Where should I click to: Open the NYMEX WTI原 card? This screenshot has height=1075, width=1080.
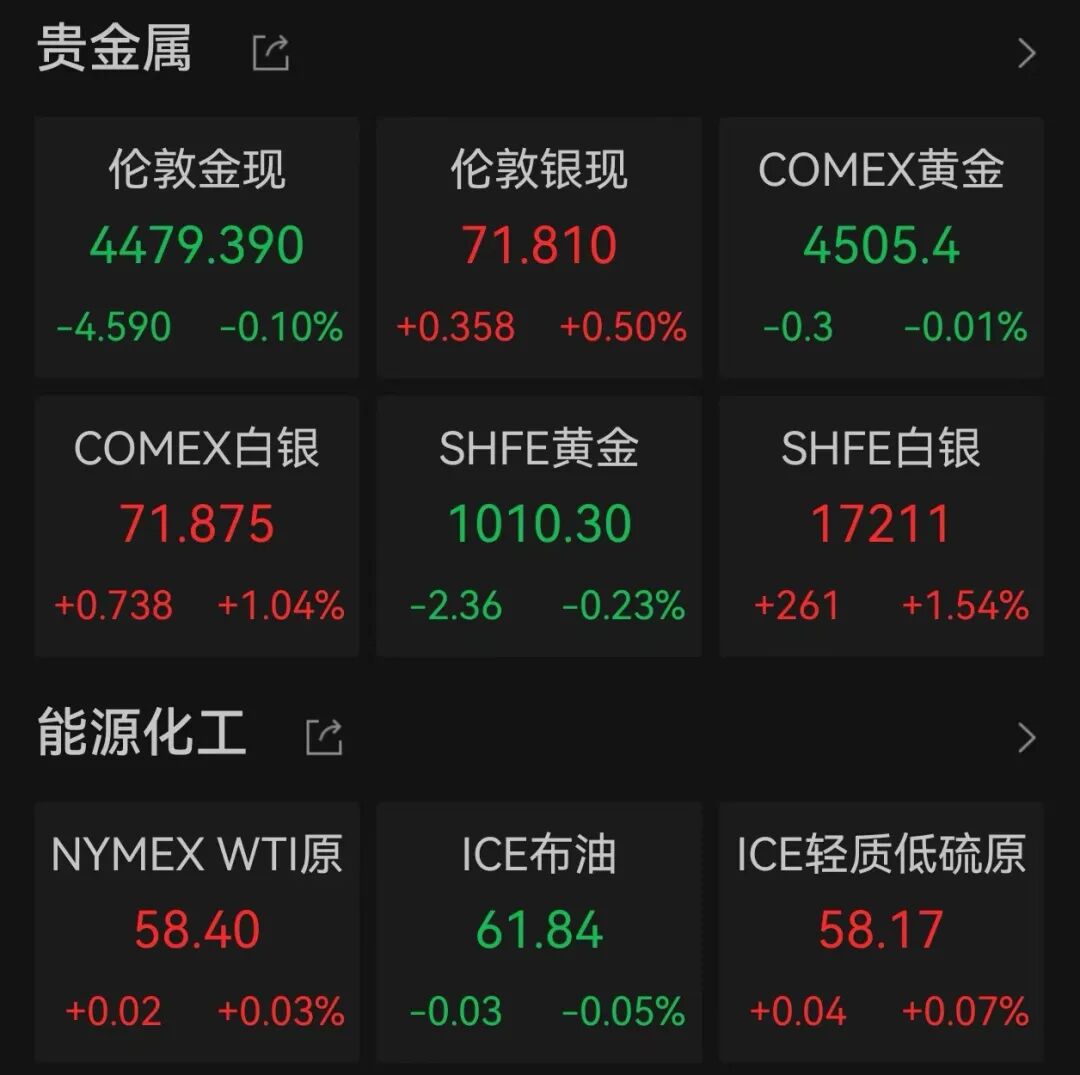197,930
